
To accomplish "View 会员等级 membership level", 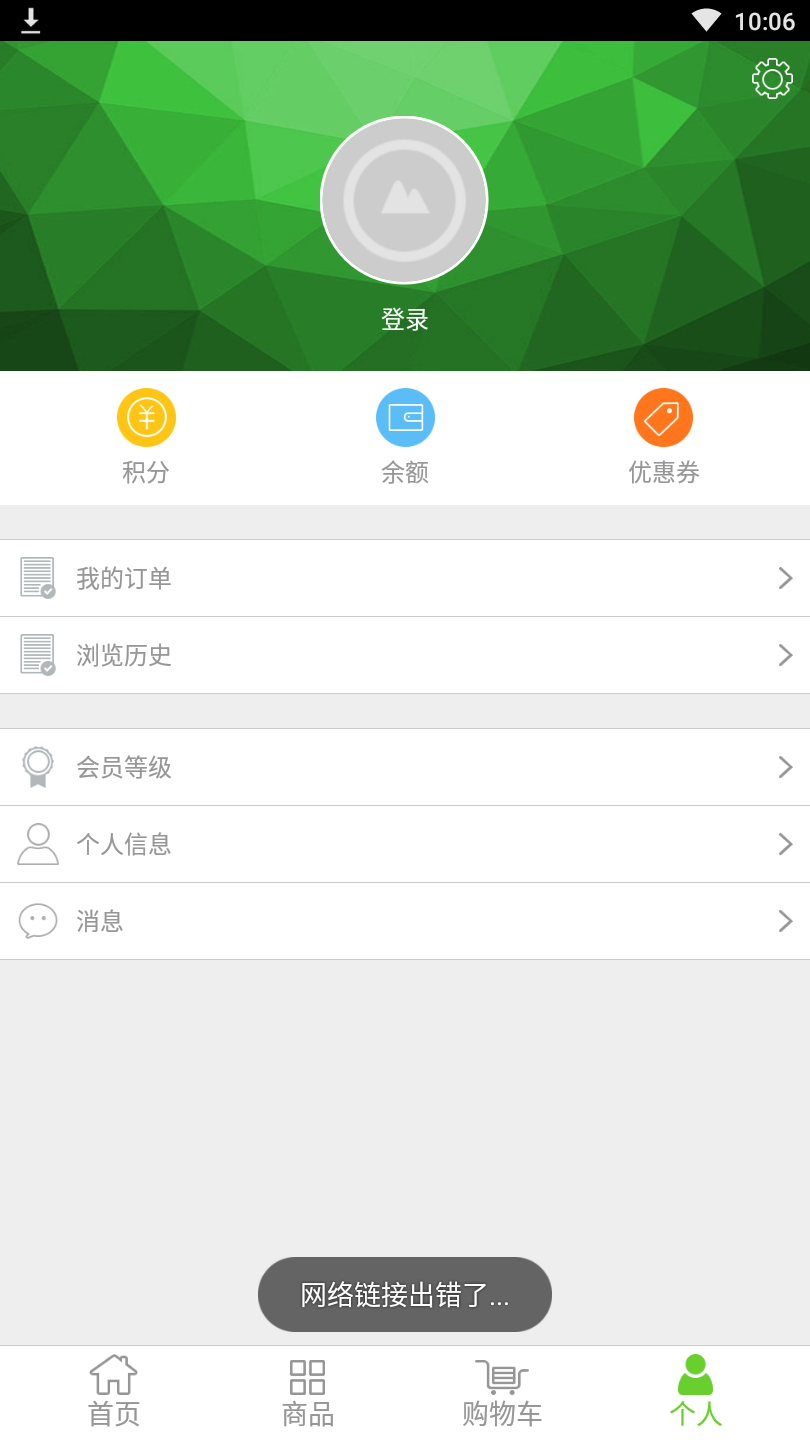I will click(405, 767).
